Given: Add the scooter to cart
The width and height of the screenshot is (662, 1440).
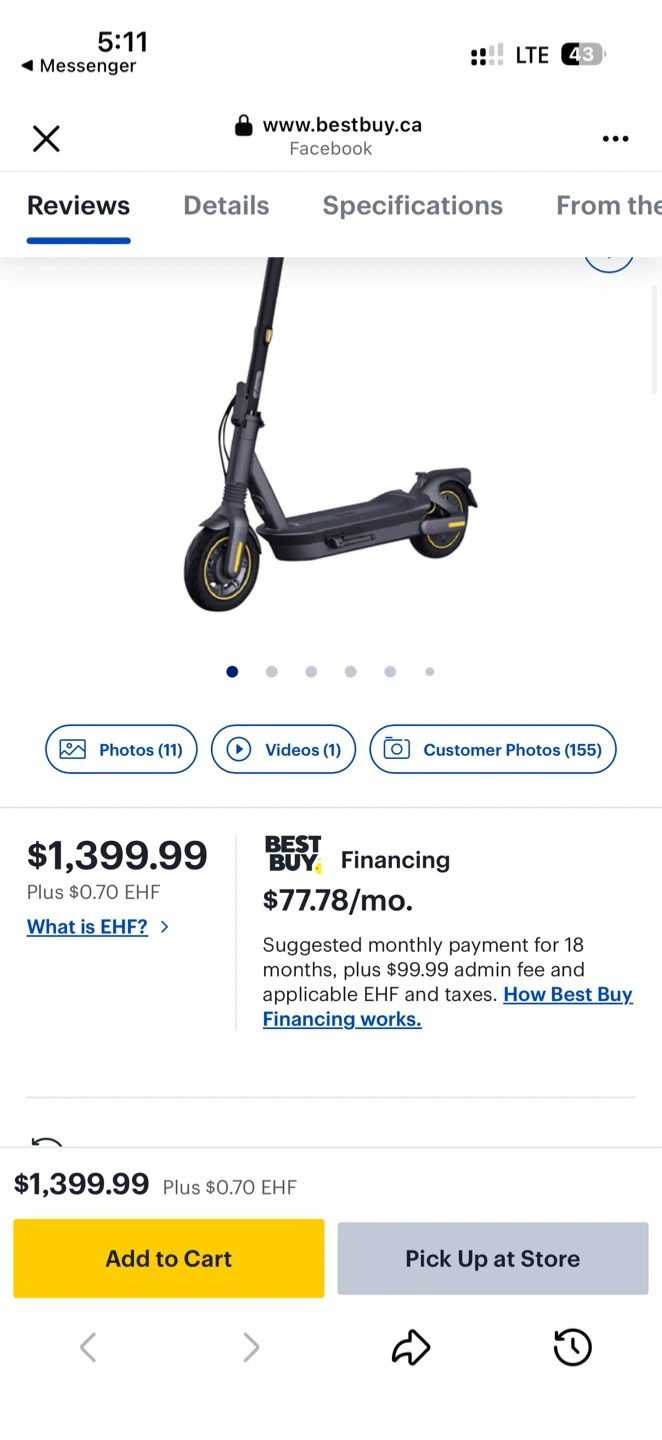Looking at the screenshot, I should pyautogui.click(x=168, y=1258).
